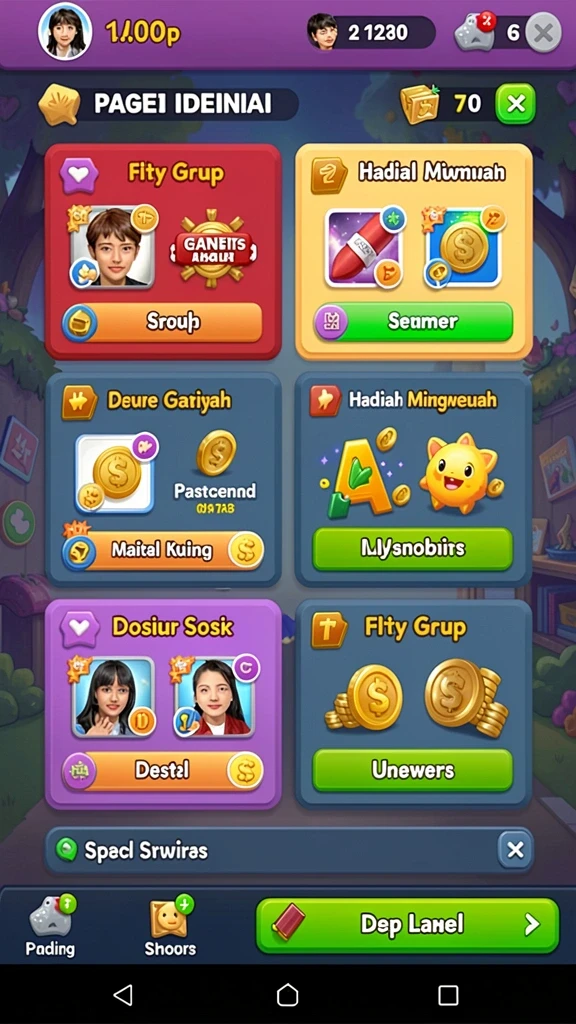Go back with the system back button
The width and height of the screenshot is (576, 1024).
123,995
